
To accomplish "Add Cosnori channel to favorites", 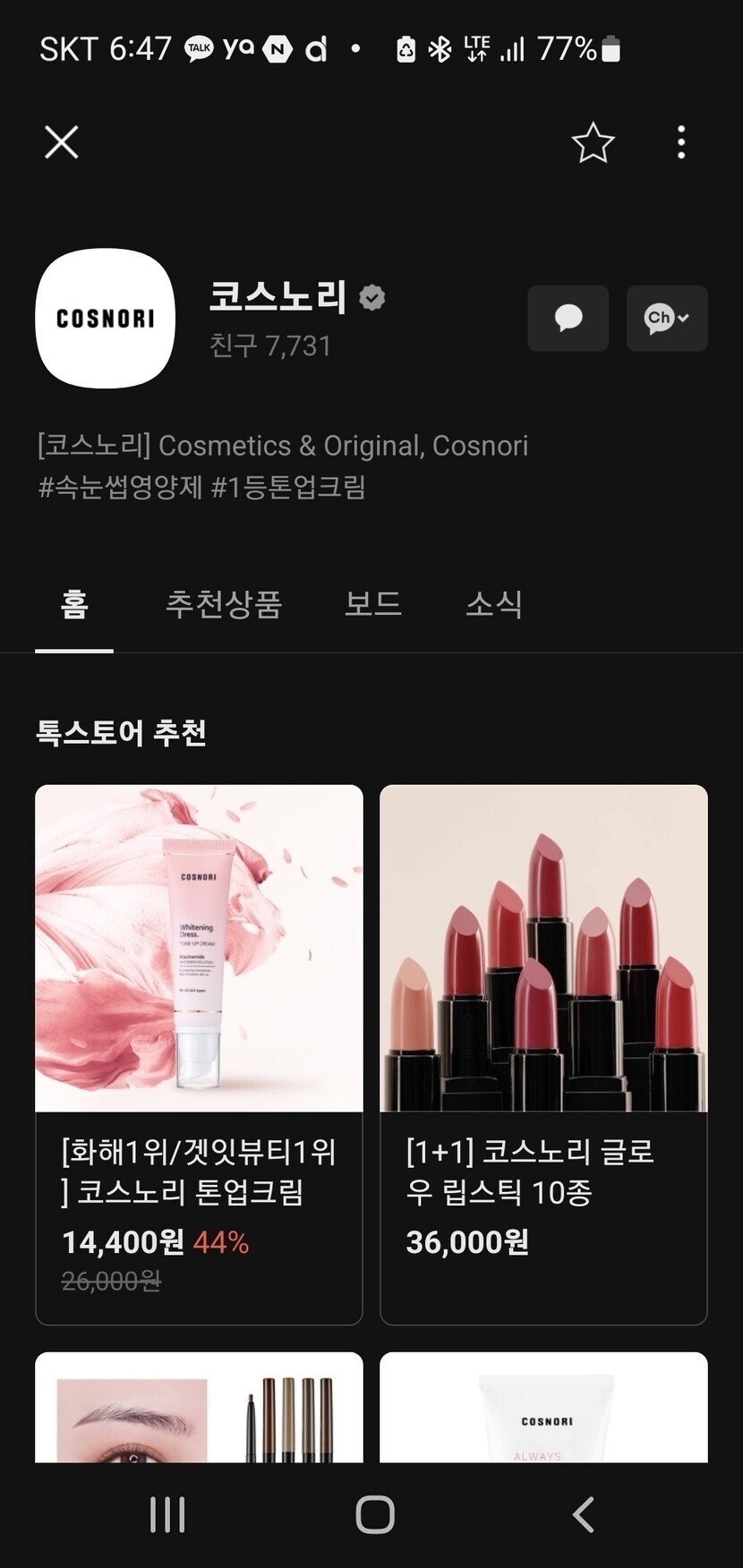I will tap(593, 143).
